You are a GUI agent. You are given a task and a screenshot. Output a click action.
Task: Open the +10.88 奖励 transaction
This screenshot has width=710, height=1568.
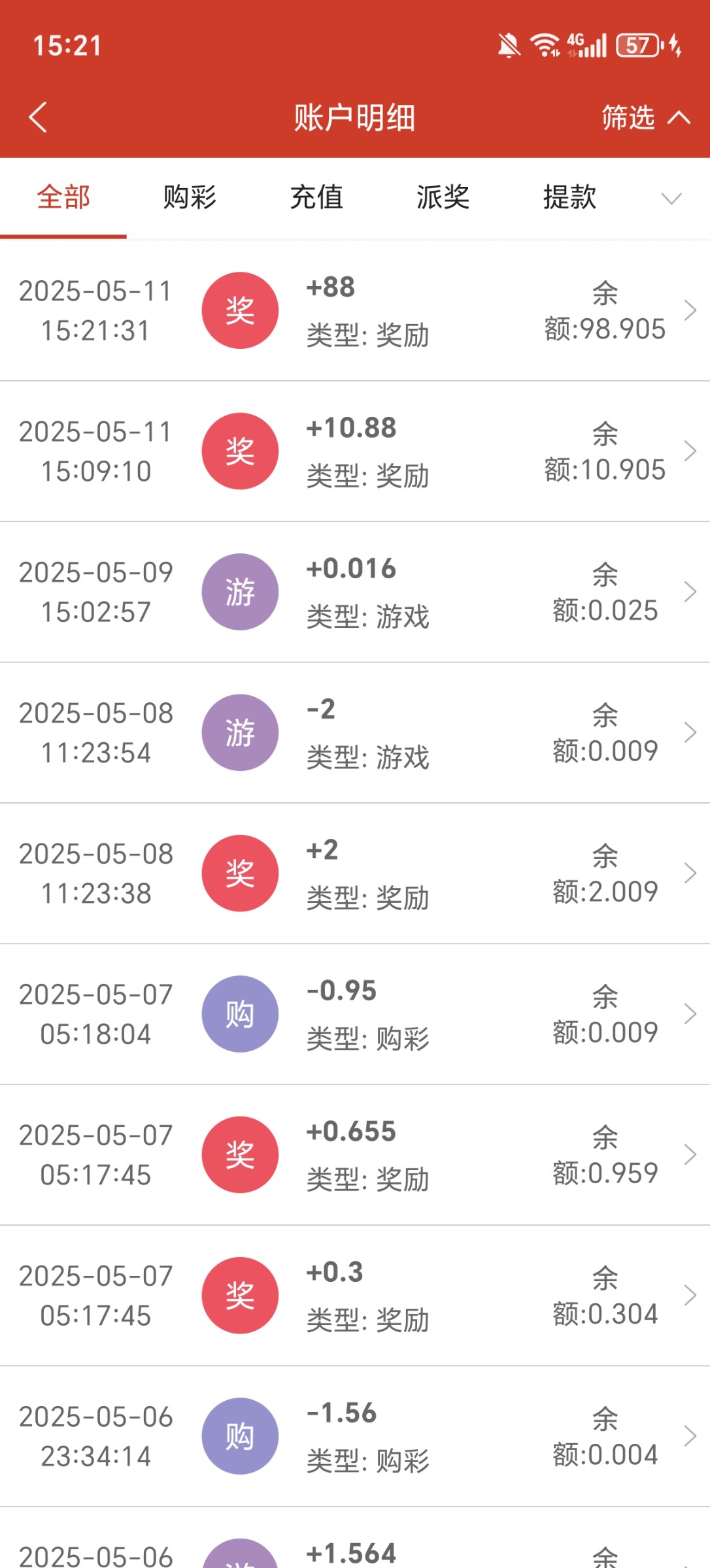coord(355,451)
